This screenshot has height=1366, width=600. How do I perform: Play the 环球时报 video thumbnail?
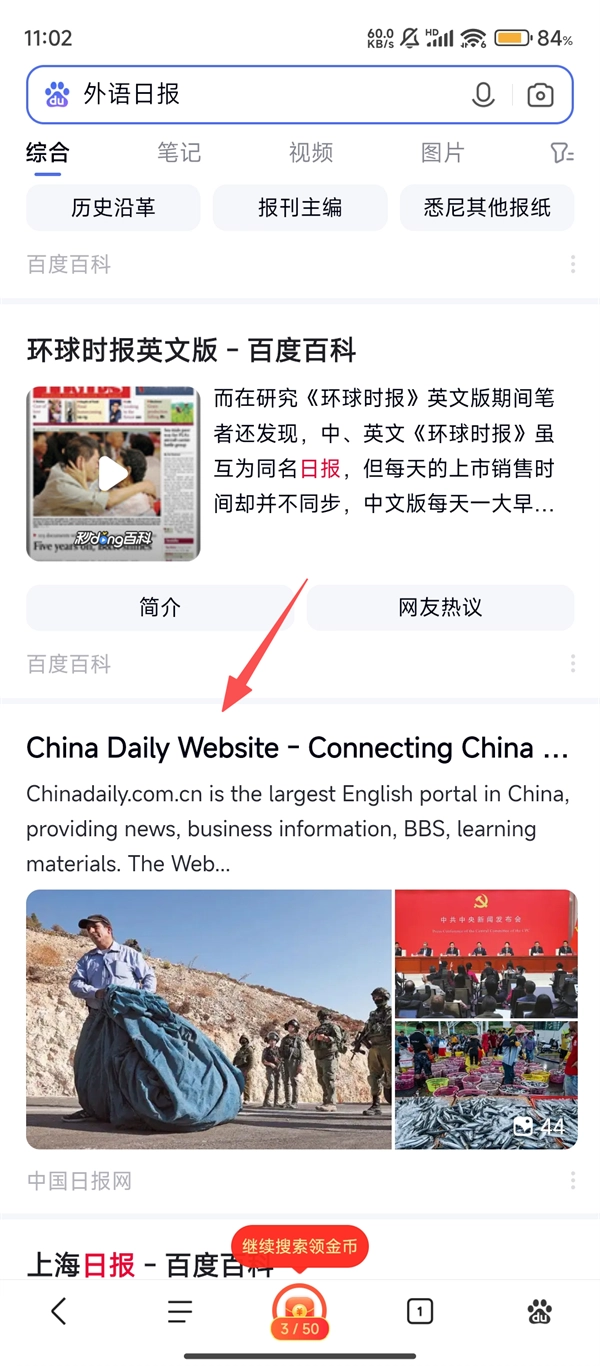click(x=113, y=473)
